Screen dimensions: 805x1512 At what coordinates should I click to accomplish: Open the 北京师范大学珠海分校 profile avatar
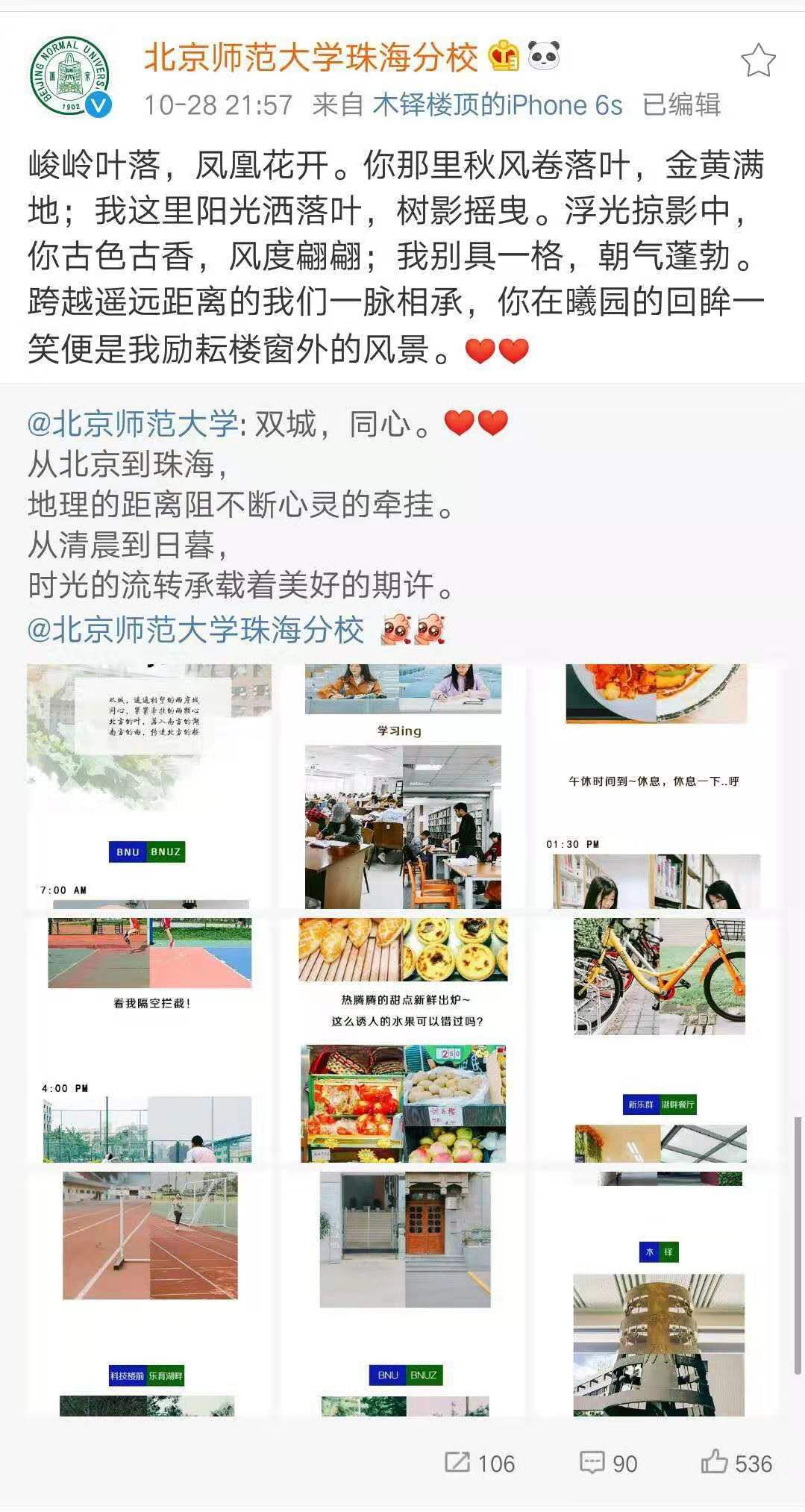[x=71, y=78]
